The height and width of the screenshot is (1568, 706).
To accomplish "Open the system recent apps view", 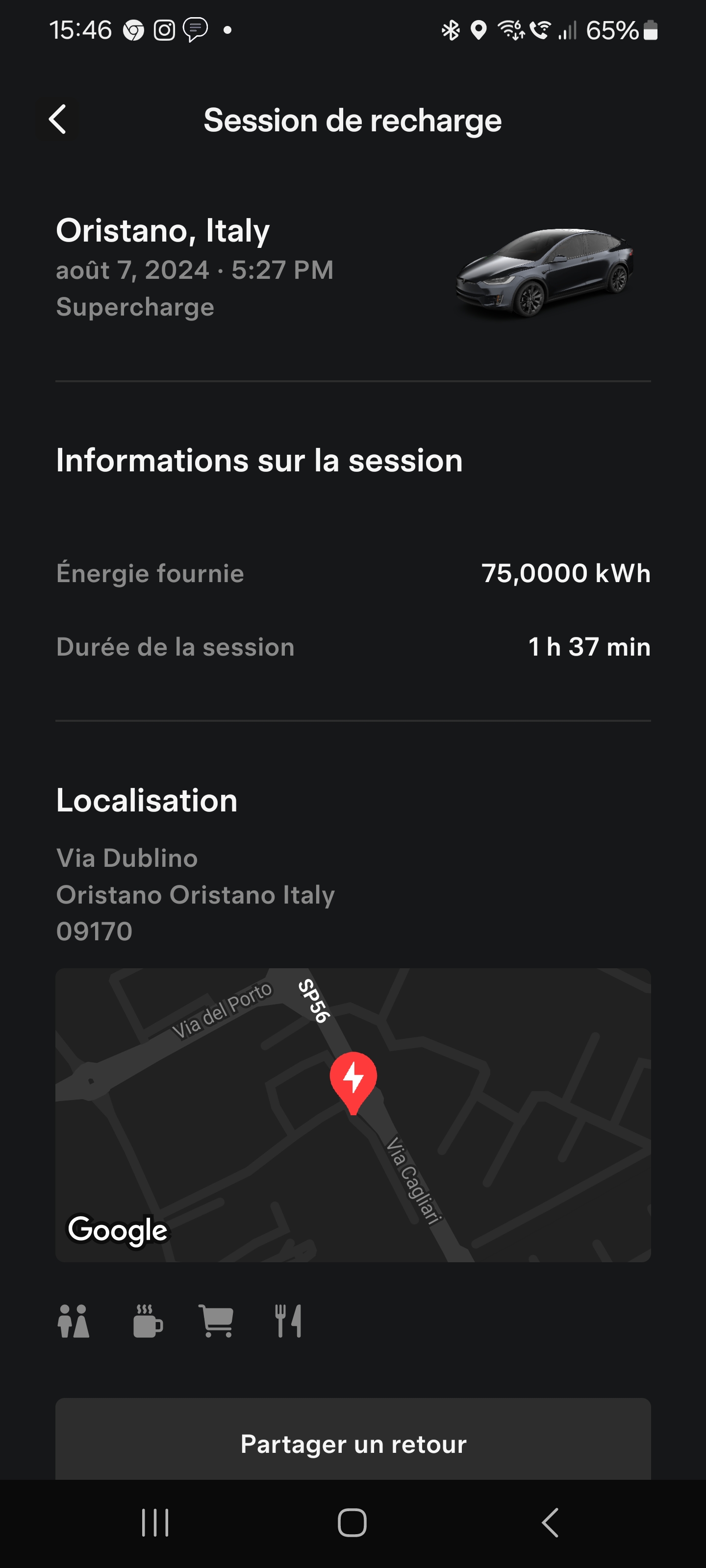I will coord(155,1523).
